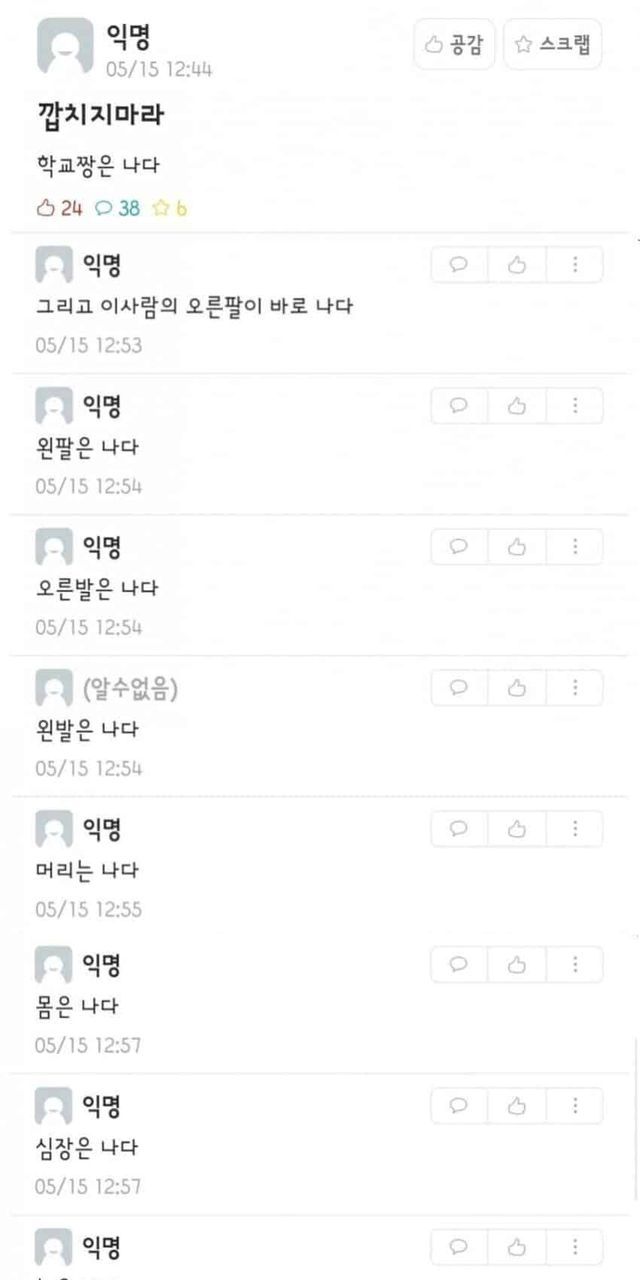Like the comment '왼팔은 나다'

click(x=517, y=406)
